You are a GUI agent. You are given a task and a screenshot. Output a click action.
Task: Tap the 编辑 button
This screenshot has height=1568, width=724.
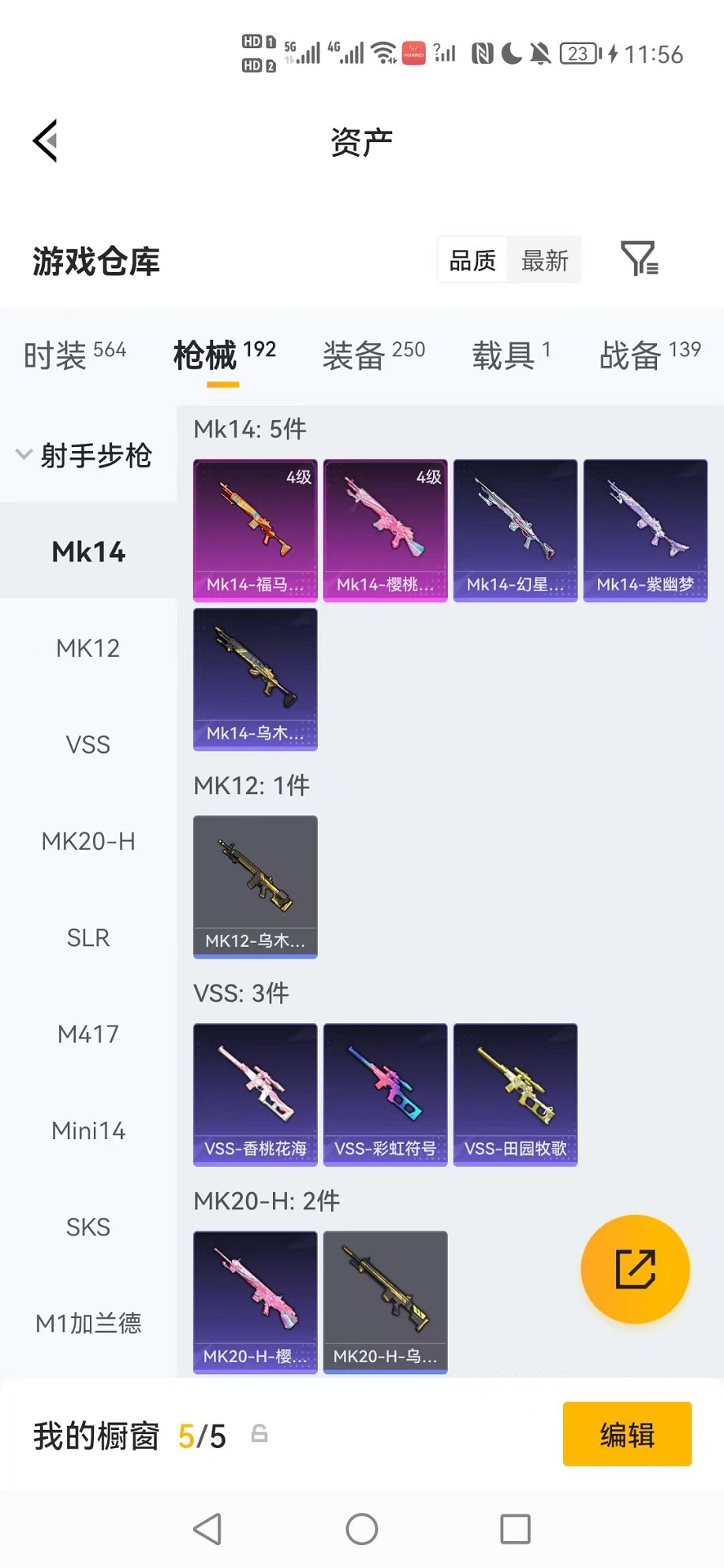(x=626, y=1434)
